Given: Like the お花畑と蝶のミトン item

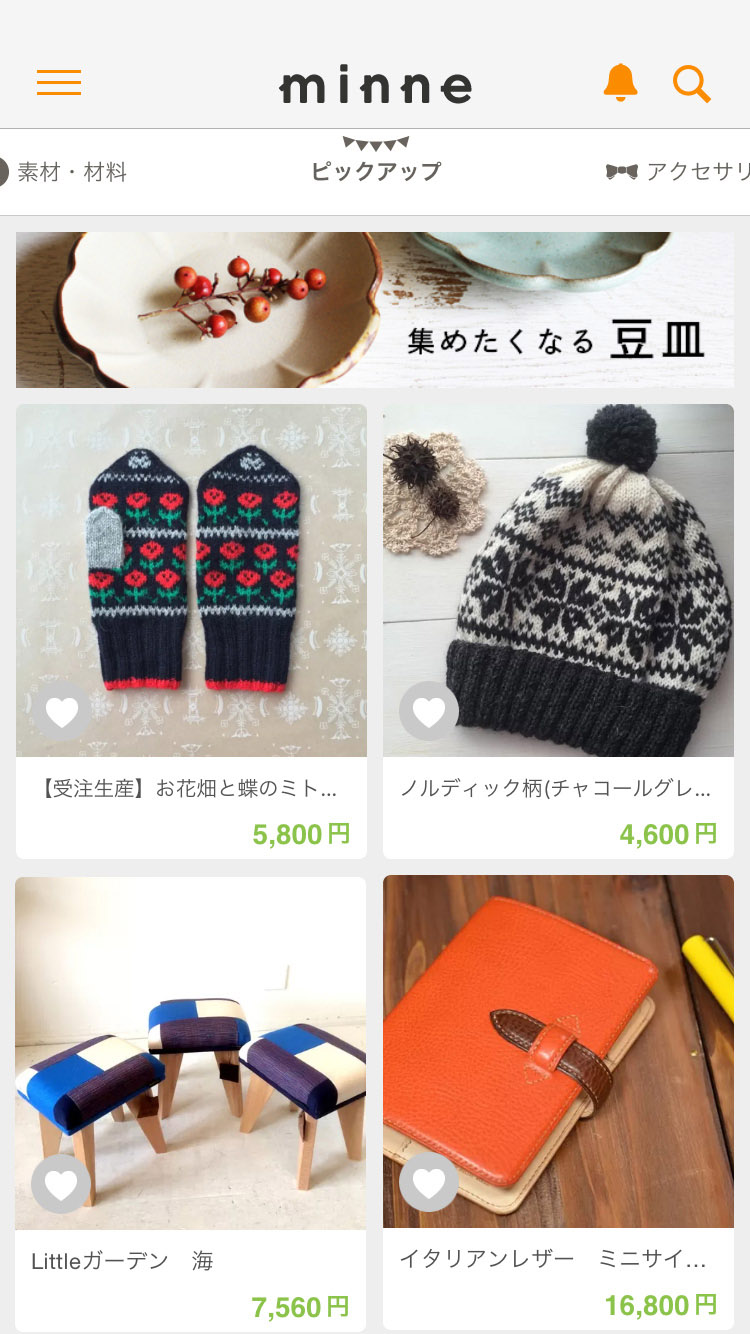Looking at the screenshot, I should pyautogui.click(x=62, y=712).
